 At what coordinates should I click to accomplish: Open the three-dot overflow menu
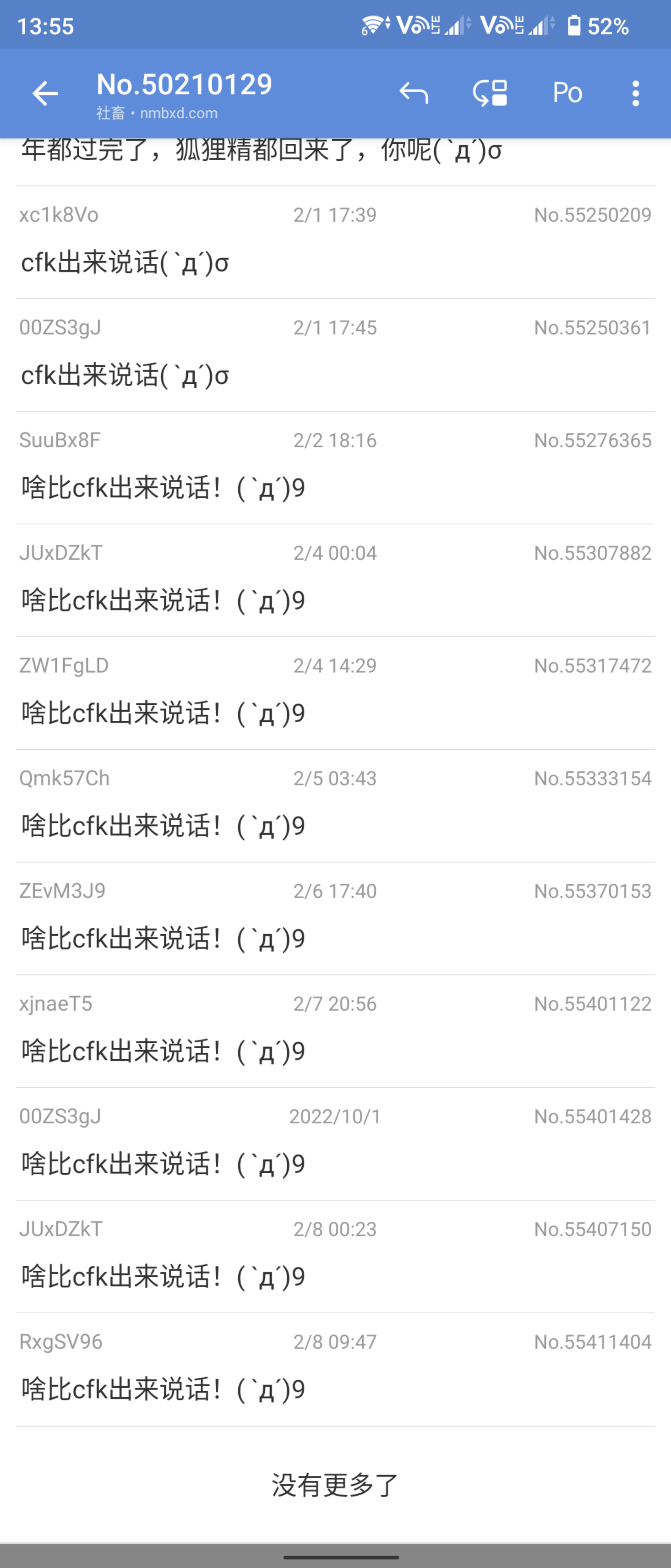click(636, 94)
